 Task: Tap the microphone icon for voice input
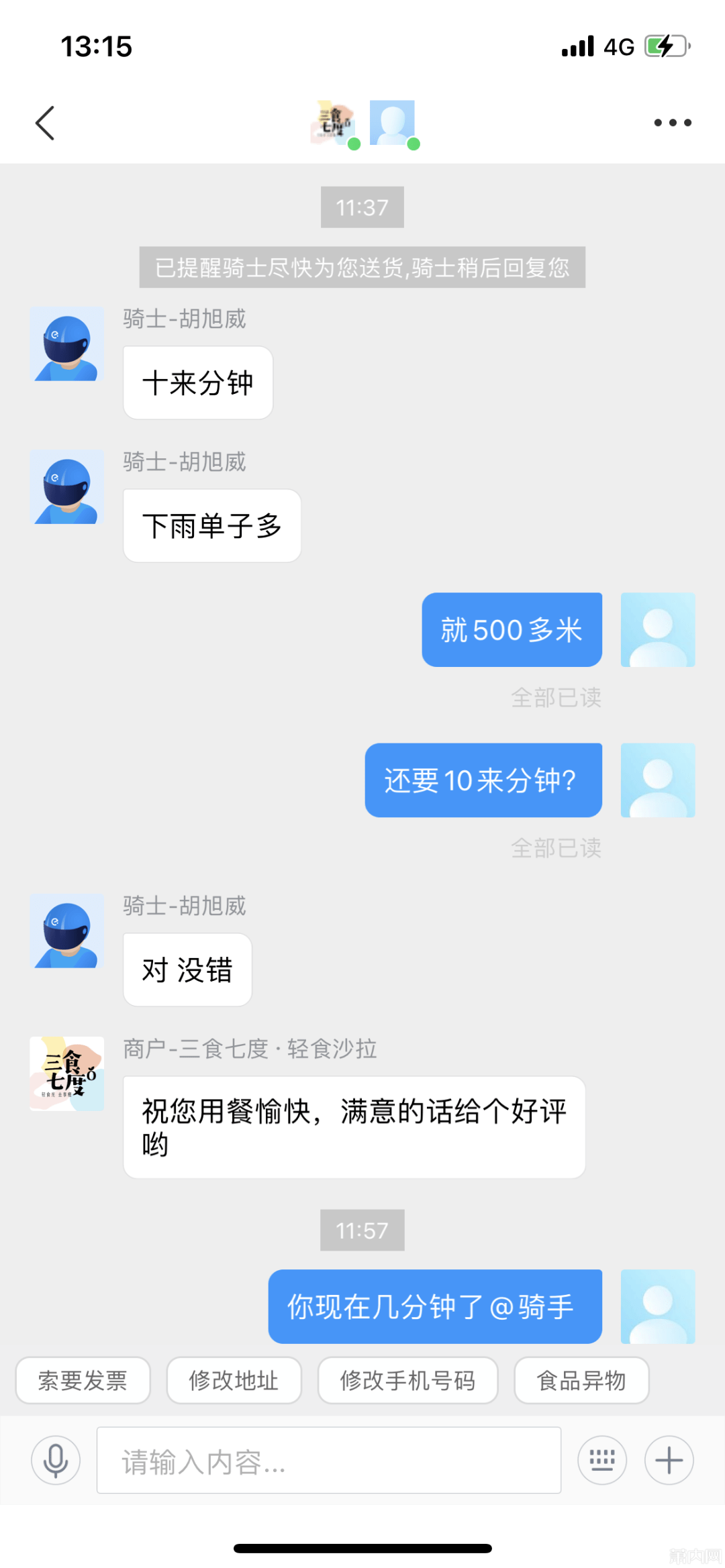click(56, 1460)
